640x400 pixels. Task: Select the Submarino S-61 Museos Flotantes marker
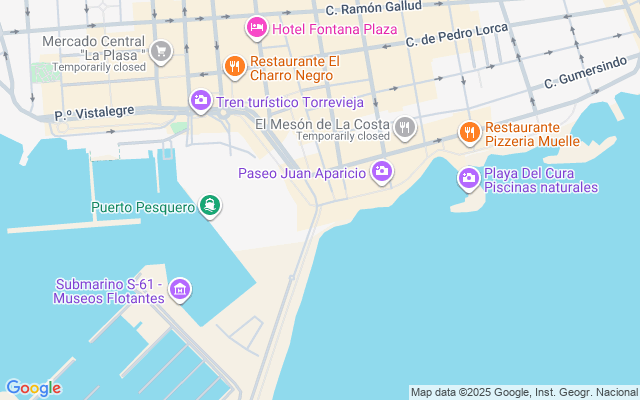[180, 290]
